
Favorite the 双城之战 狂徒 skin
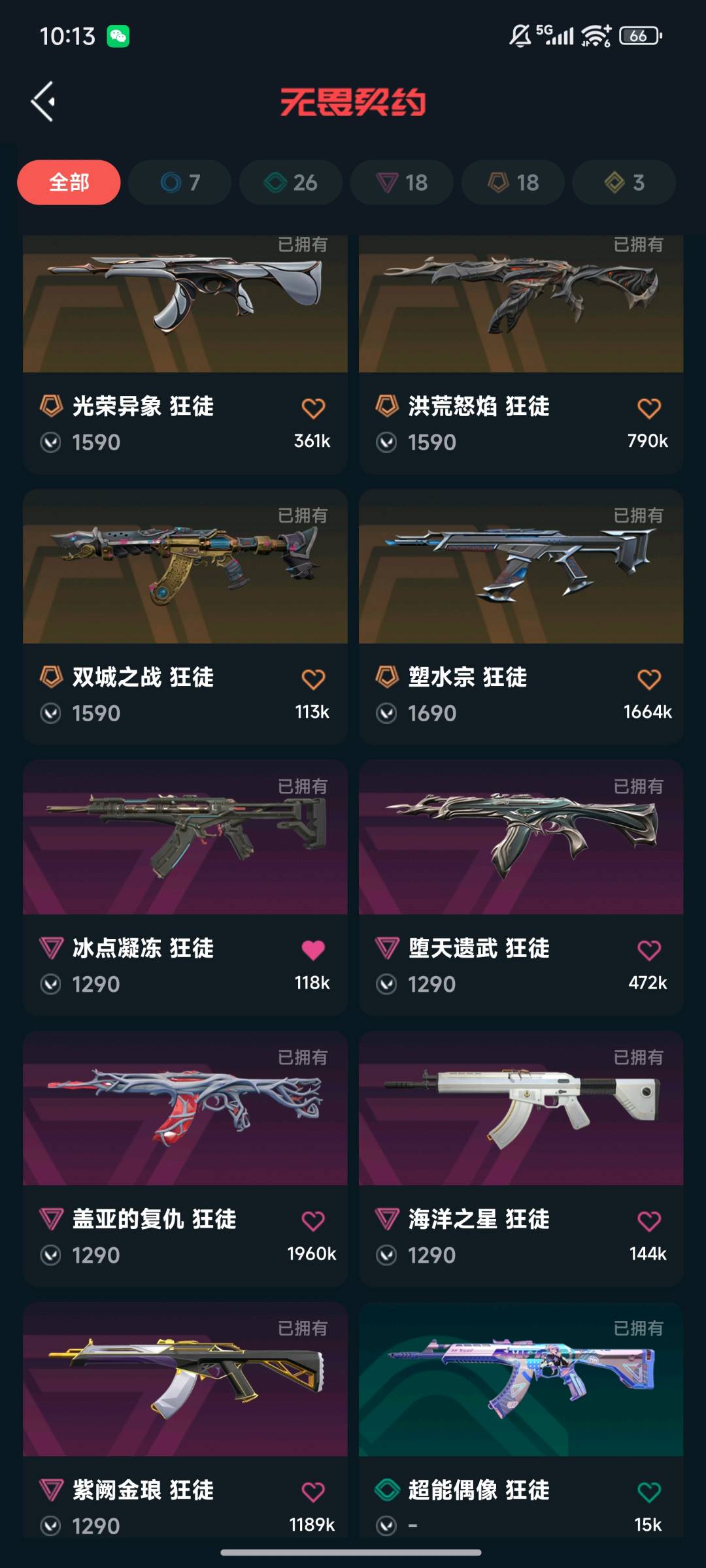313,679
